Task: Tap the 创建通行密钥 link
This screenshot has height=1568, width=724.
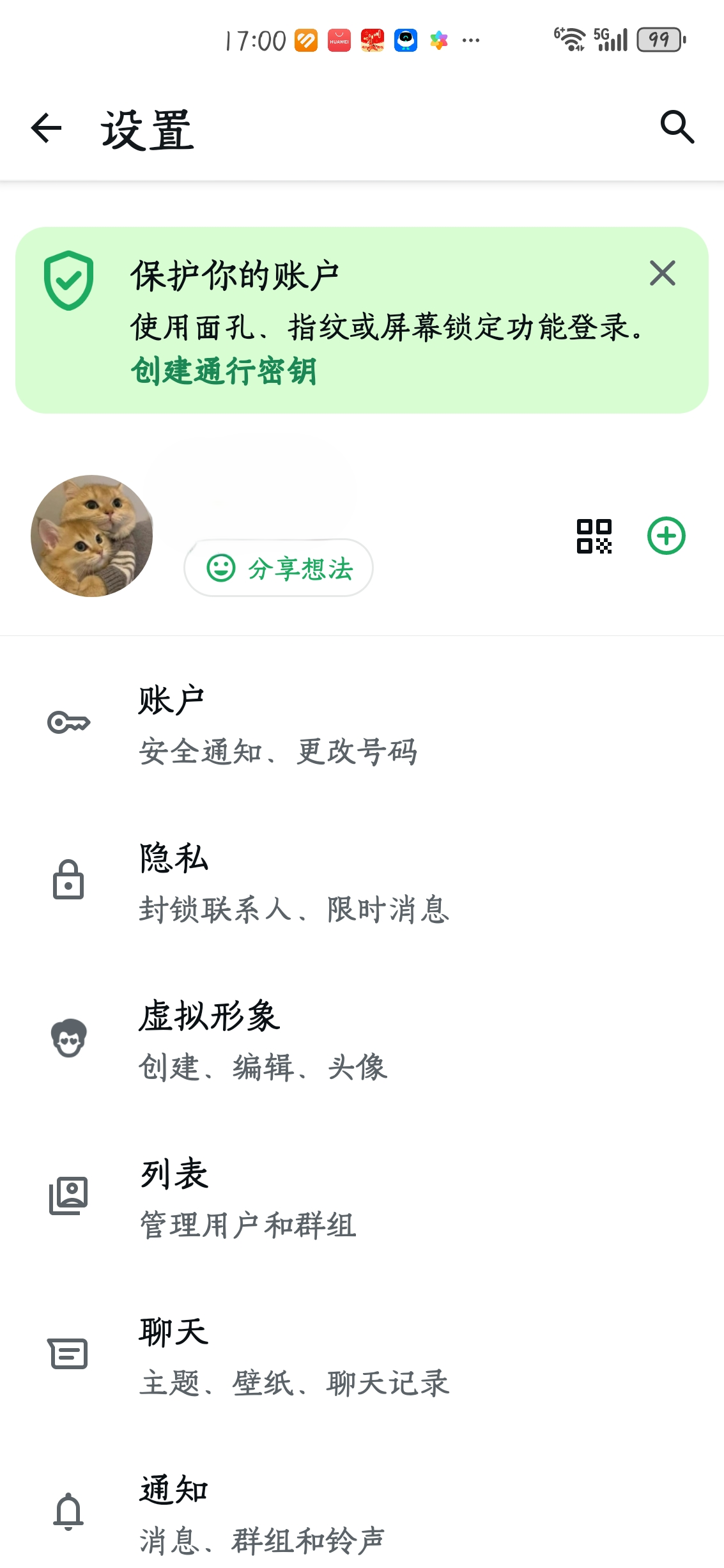Action: point(224,371)
